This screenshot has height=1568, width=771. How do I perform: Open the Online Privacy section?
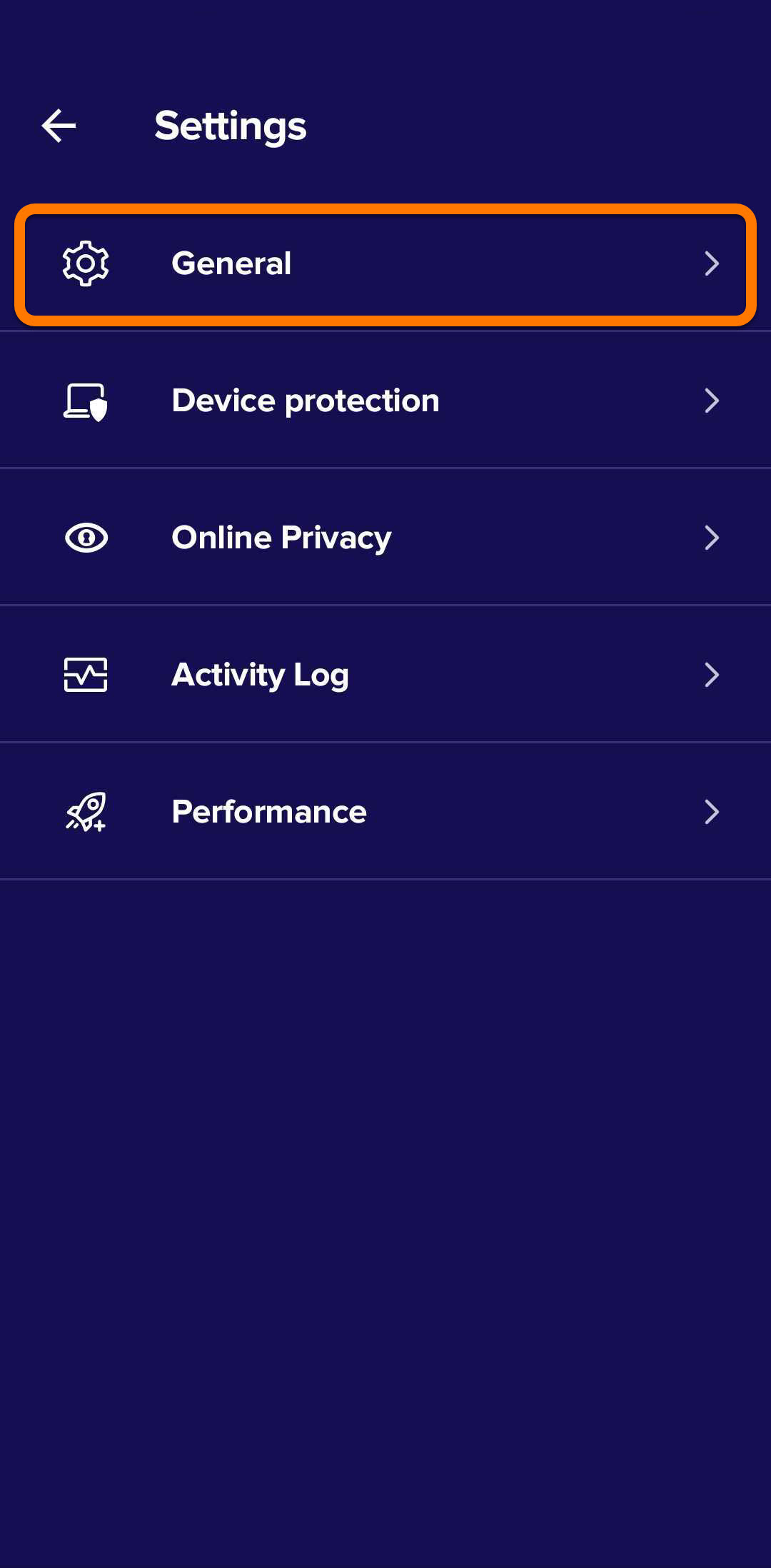[x=385, y=538]
